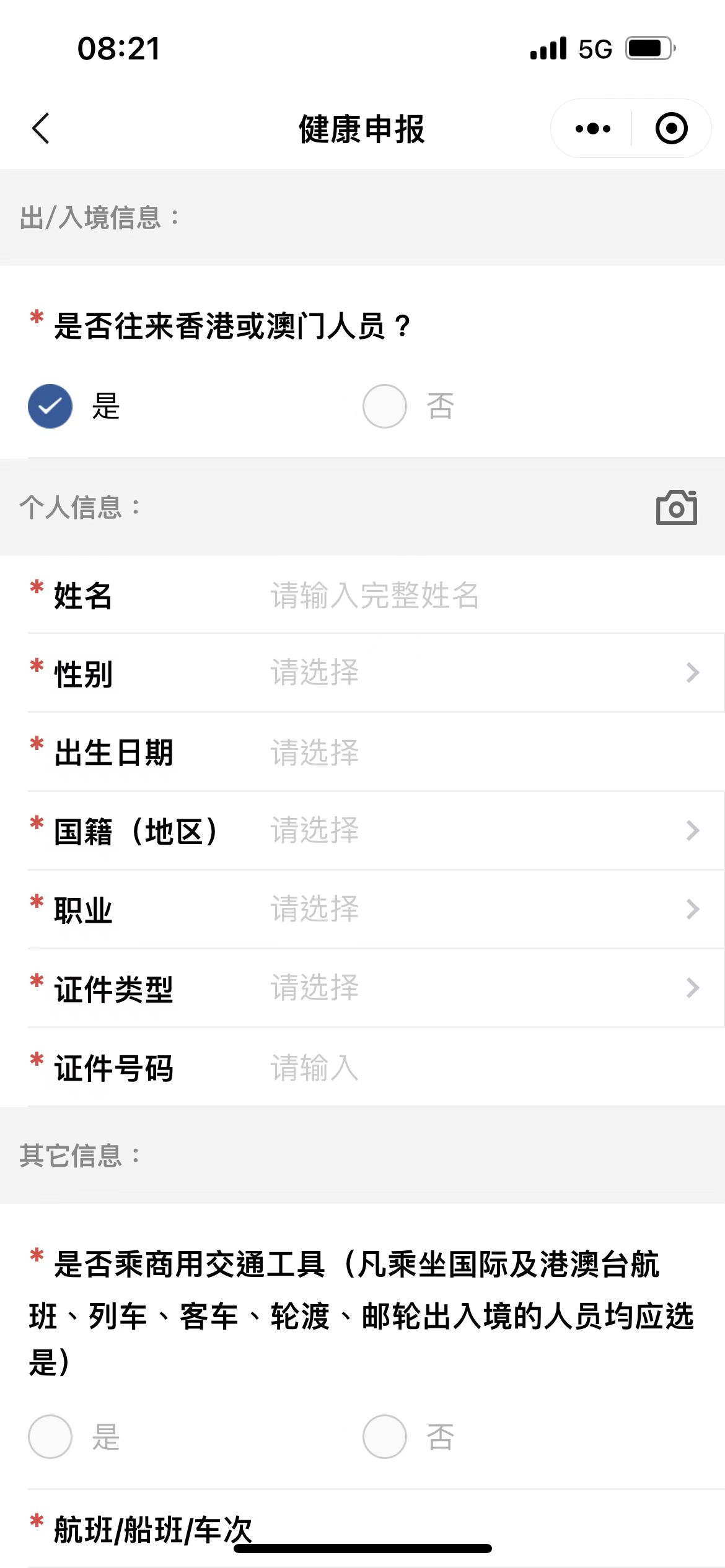Close the mini program with the circle button
Image resolution: width=725 pixels, height=1568 pixels.
671,129
